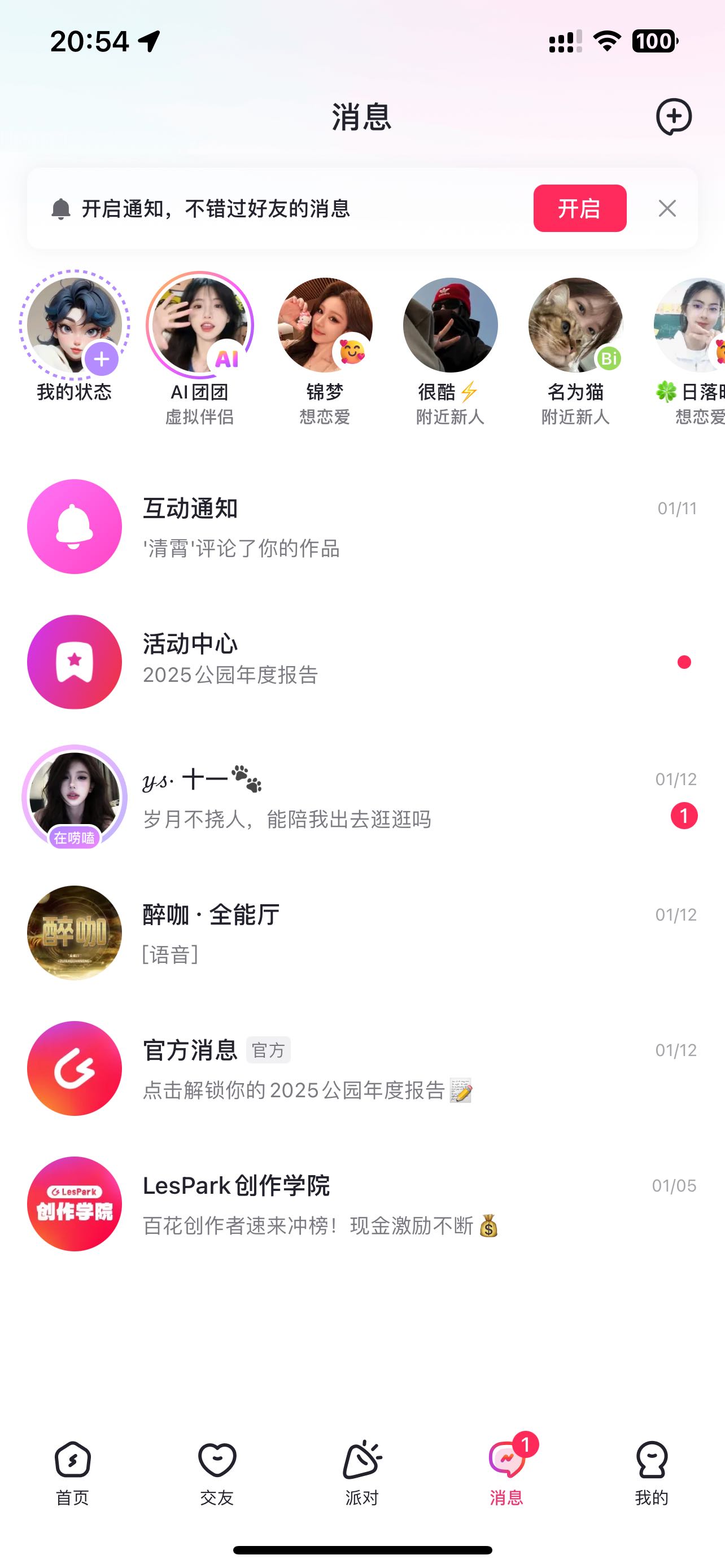725x1568 pixels.
Task: Dismiss the notification prompt banner
Action: [x=667, y=208]
